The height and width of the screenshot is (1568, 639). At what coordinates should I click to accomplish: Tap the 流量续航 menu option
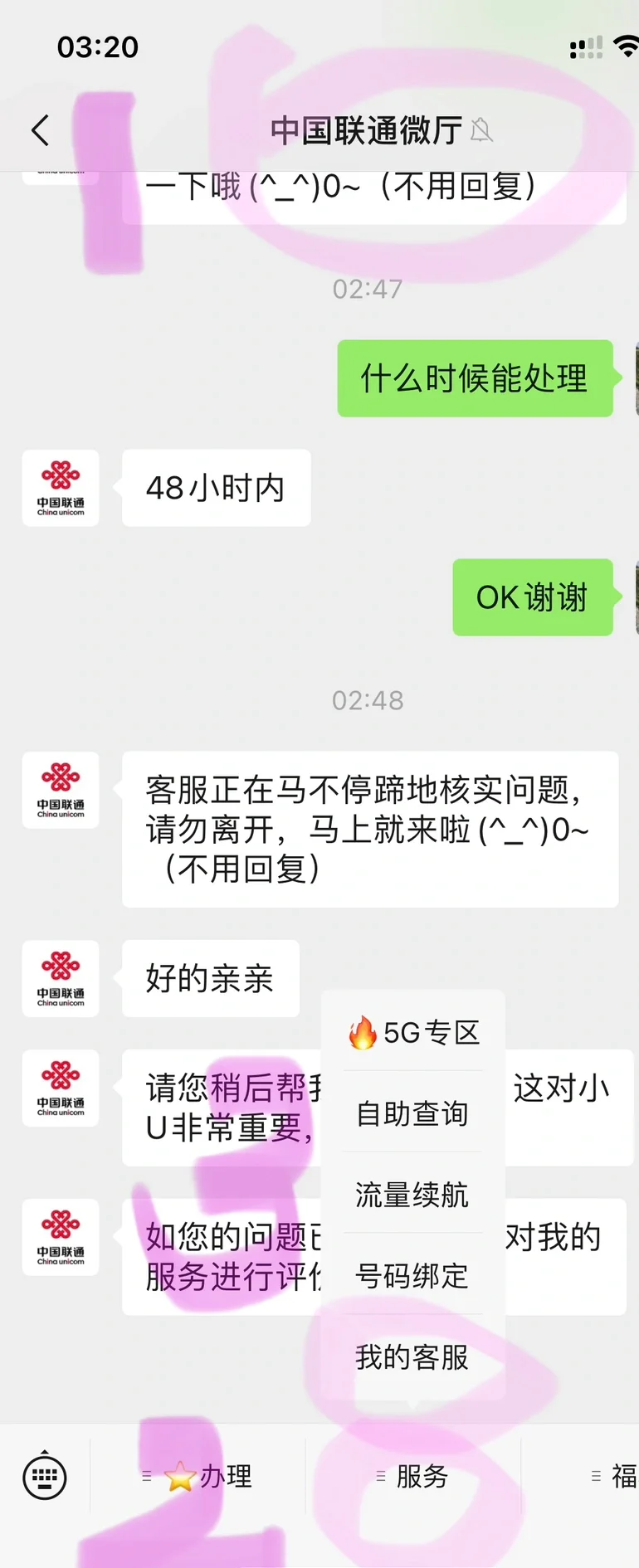click(412, 1195)
